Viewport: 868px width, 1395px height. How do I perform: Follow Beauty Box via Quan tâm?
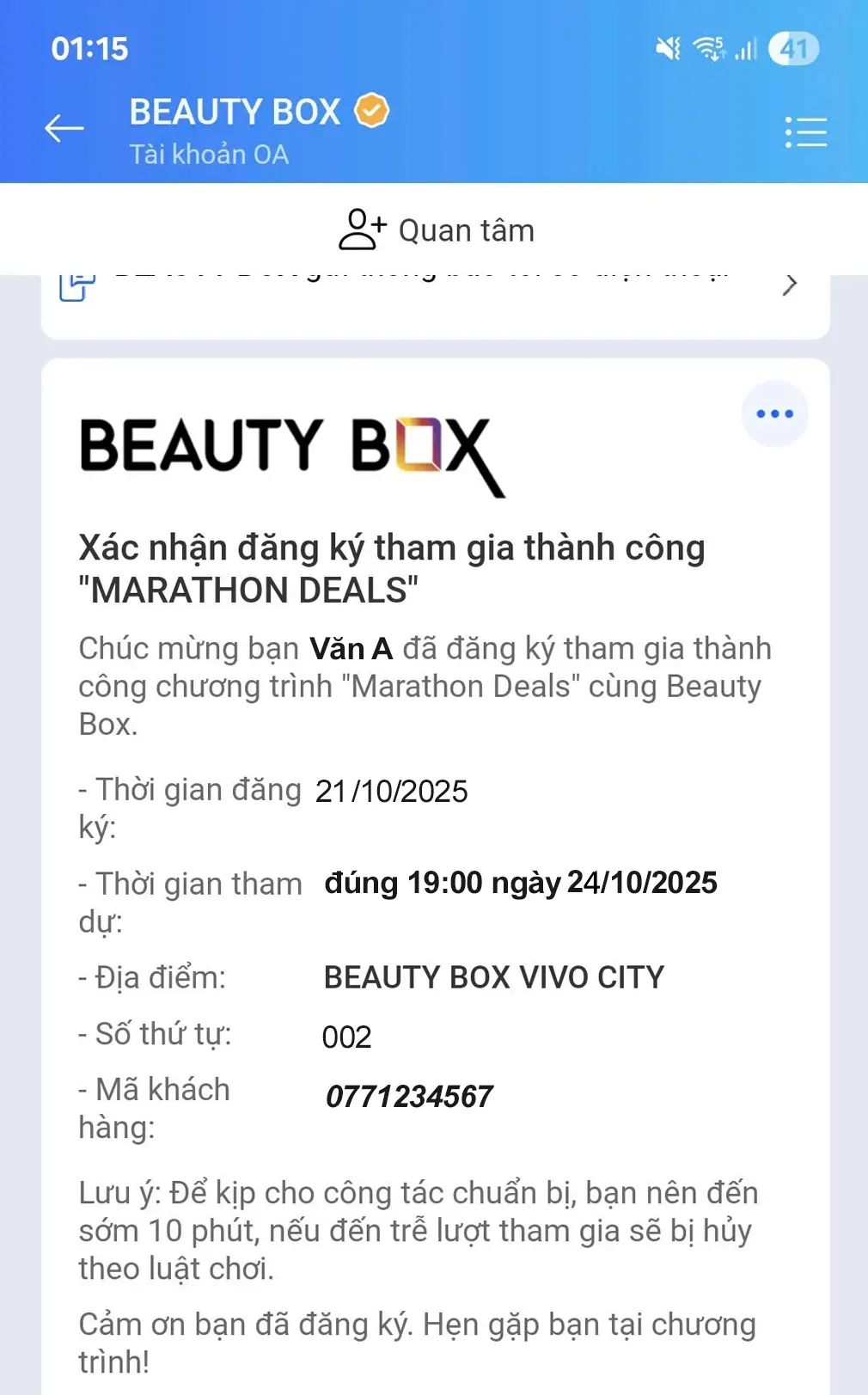point(436,230)
